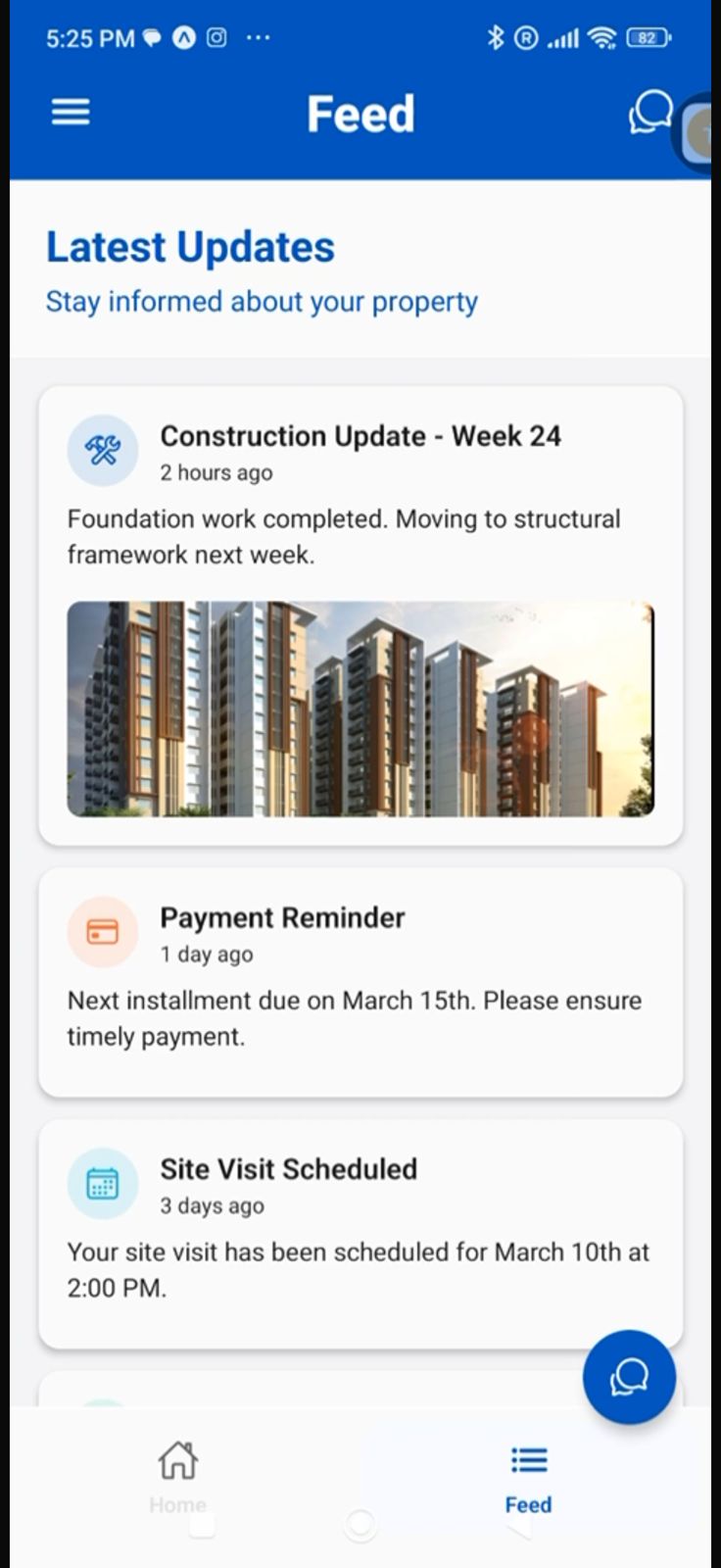The image size is (721, 1568).
Task: Select the Feed tab
Action: coord(528,1477)
